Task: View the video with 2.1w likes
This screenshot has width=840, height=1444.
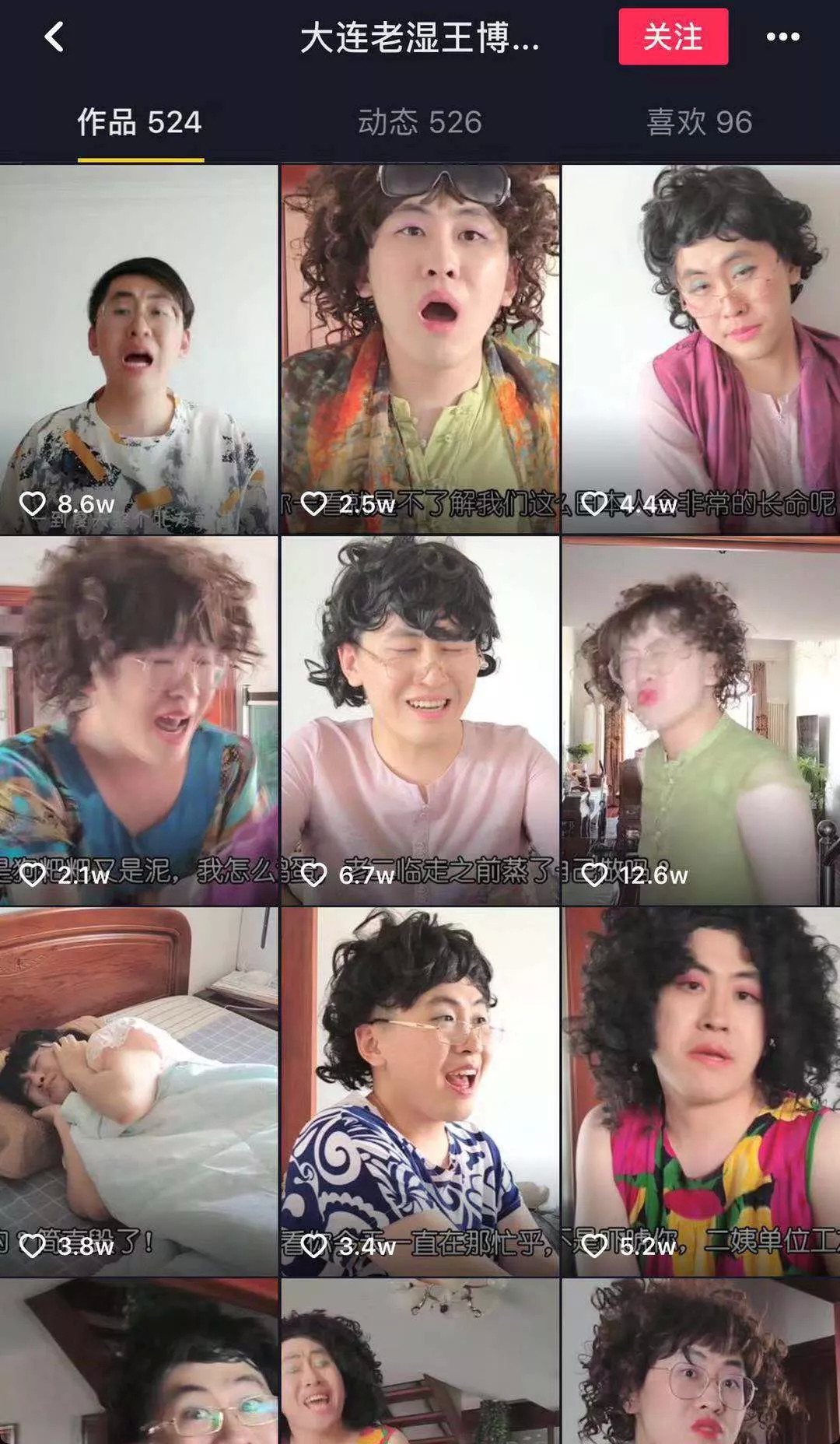Action: click(x=138, y=720)
